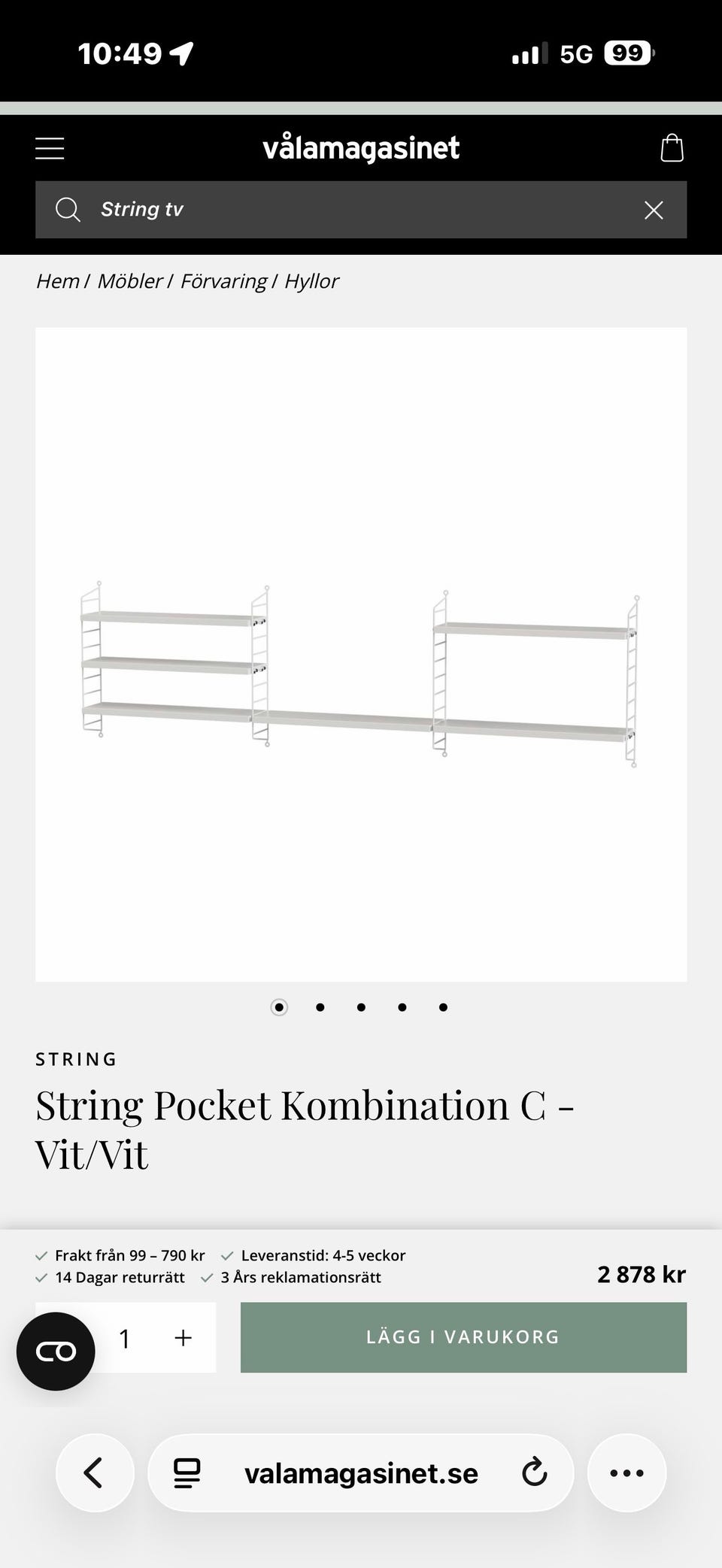Open the browser more options menu
722x1568 pixels.
626,1473
